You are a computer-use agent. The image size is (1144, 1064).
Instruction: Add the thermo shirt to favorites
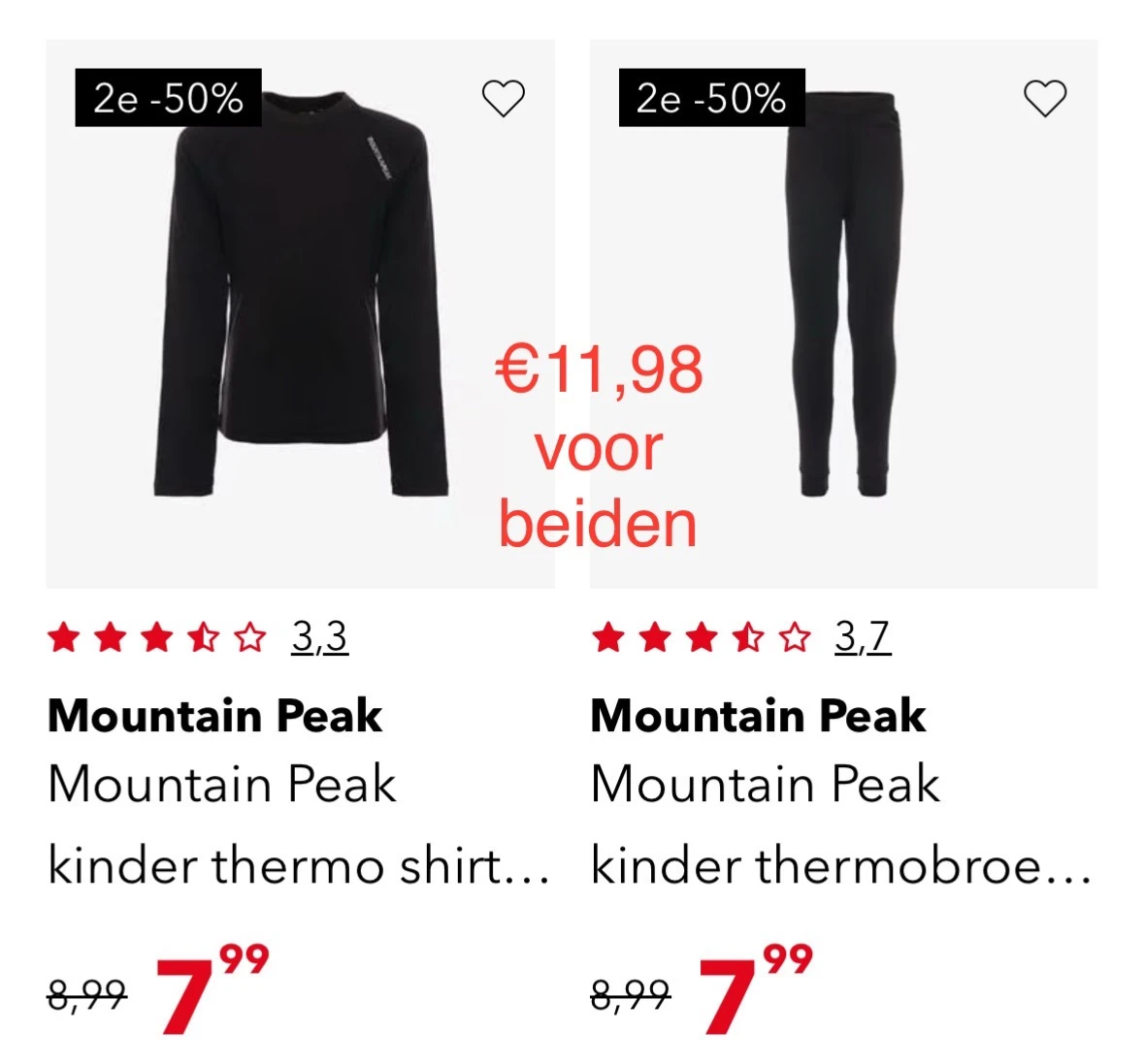pos(503,98)
